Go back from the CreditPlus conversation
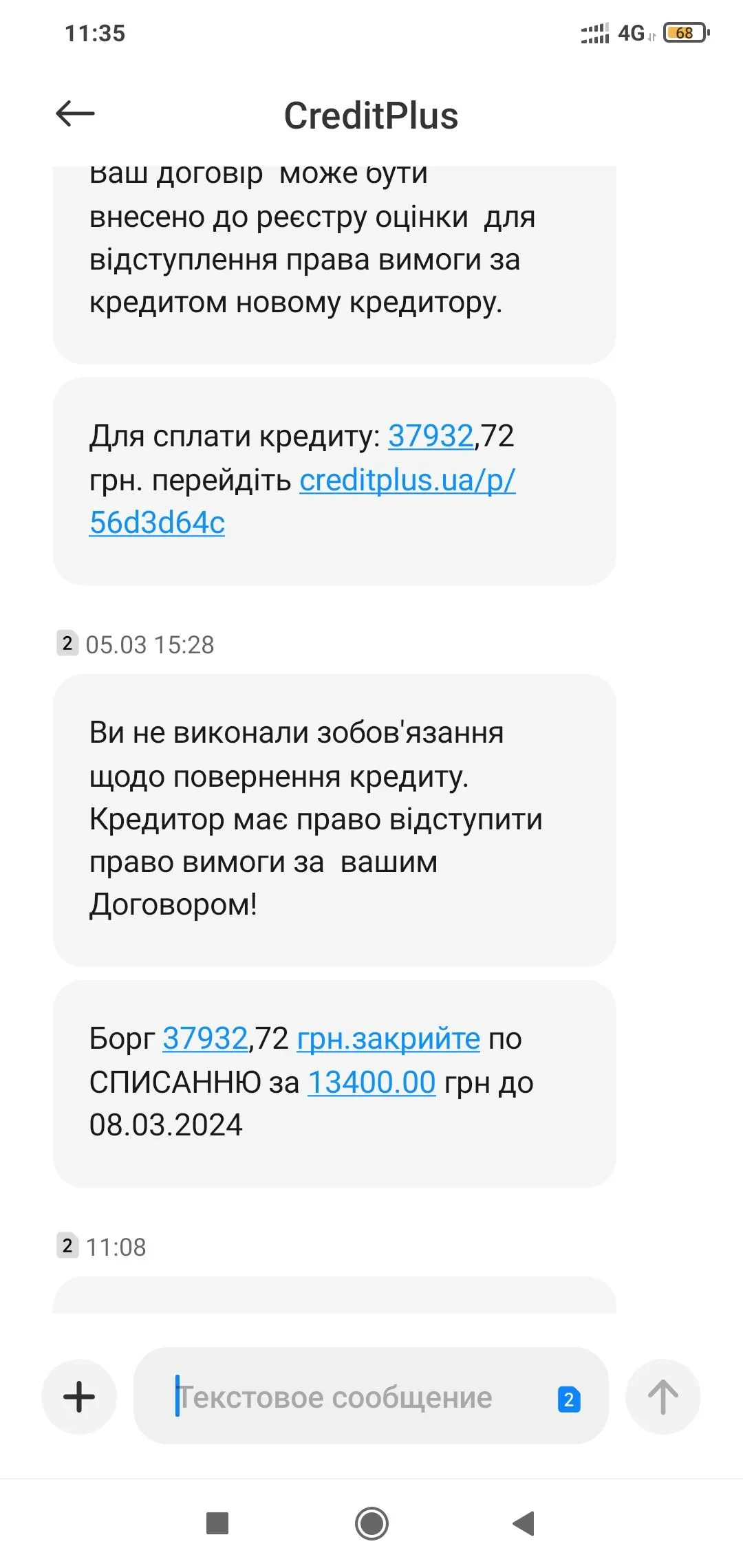Viewport: 743px width, 1568px height. (x=75, y=114)
